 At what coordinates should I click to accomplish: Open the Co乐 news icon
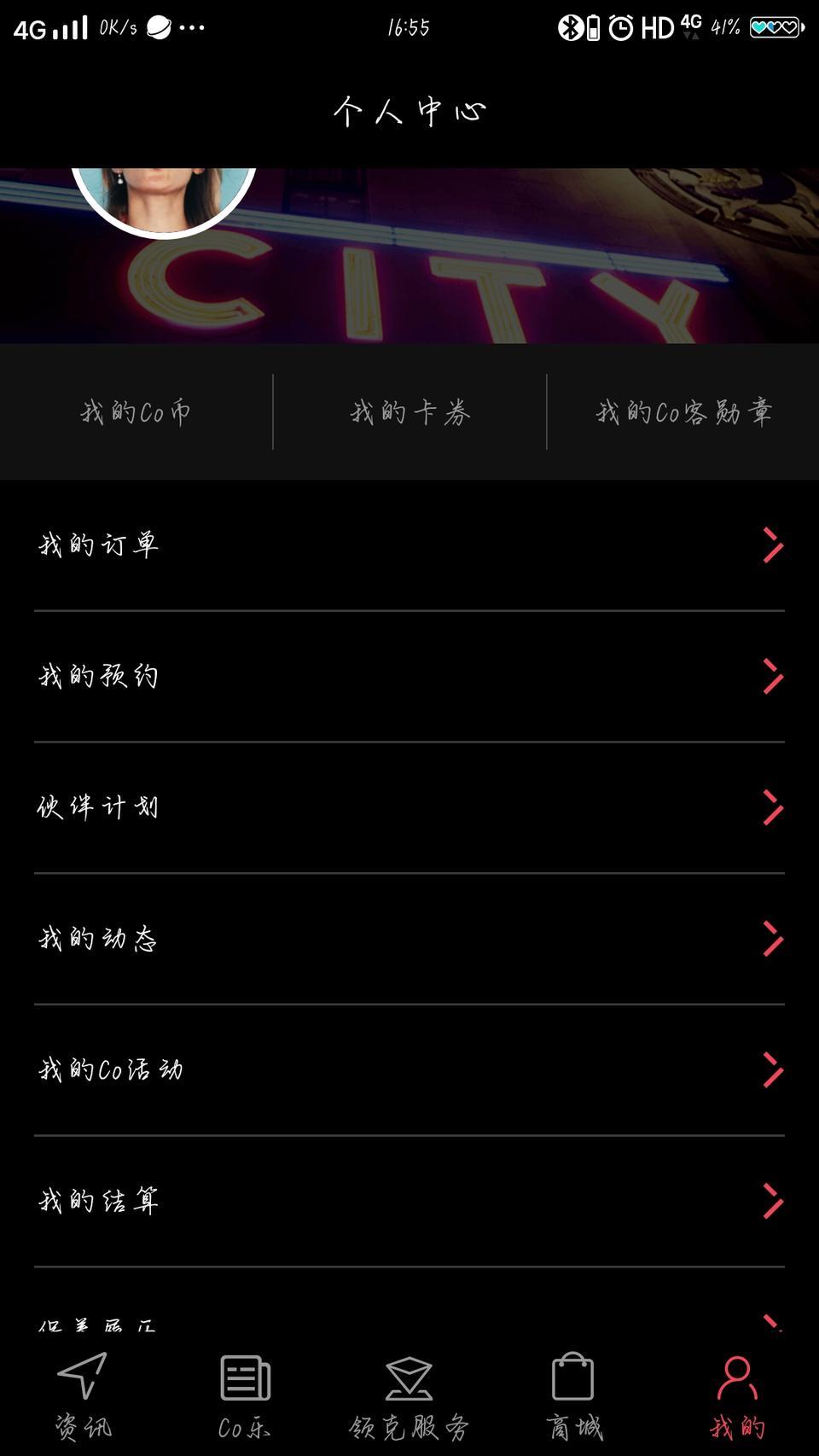point(243,1376)
